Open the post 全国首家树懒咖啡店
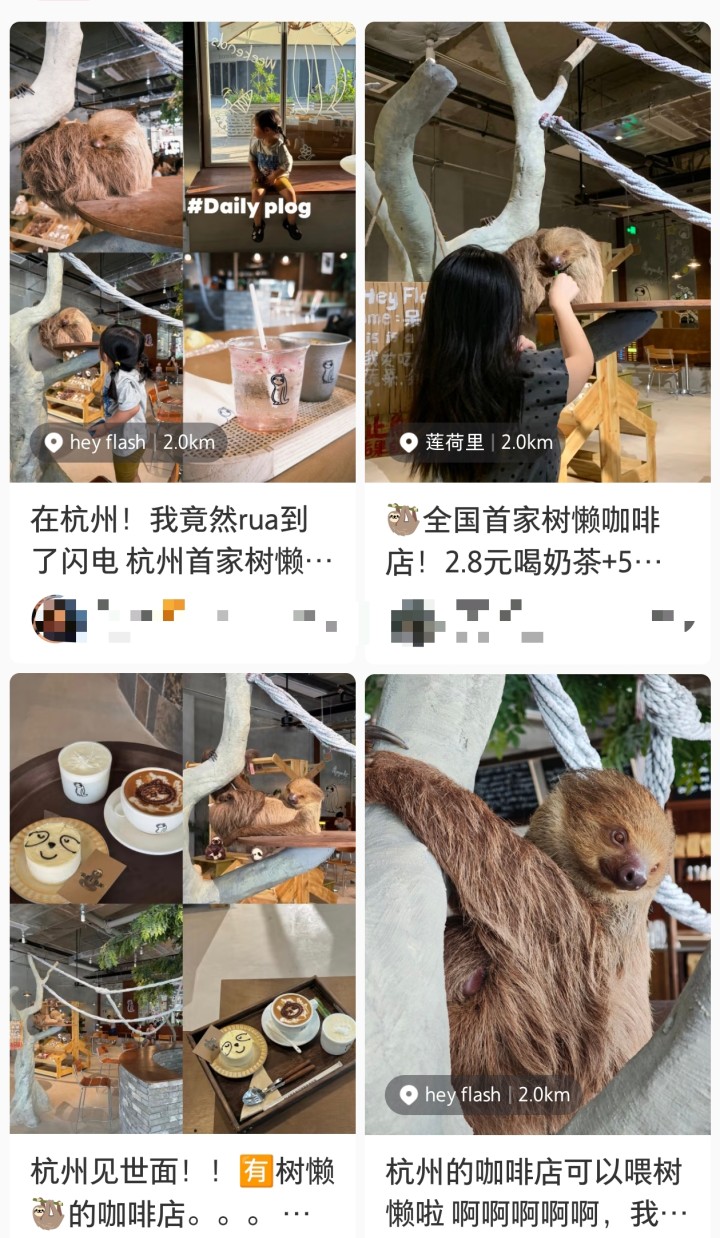 (x=523, y=540)
